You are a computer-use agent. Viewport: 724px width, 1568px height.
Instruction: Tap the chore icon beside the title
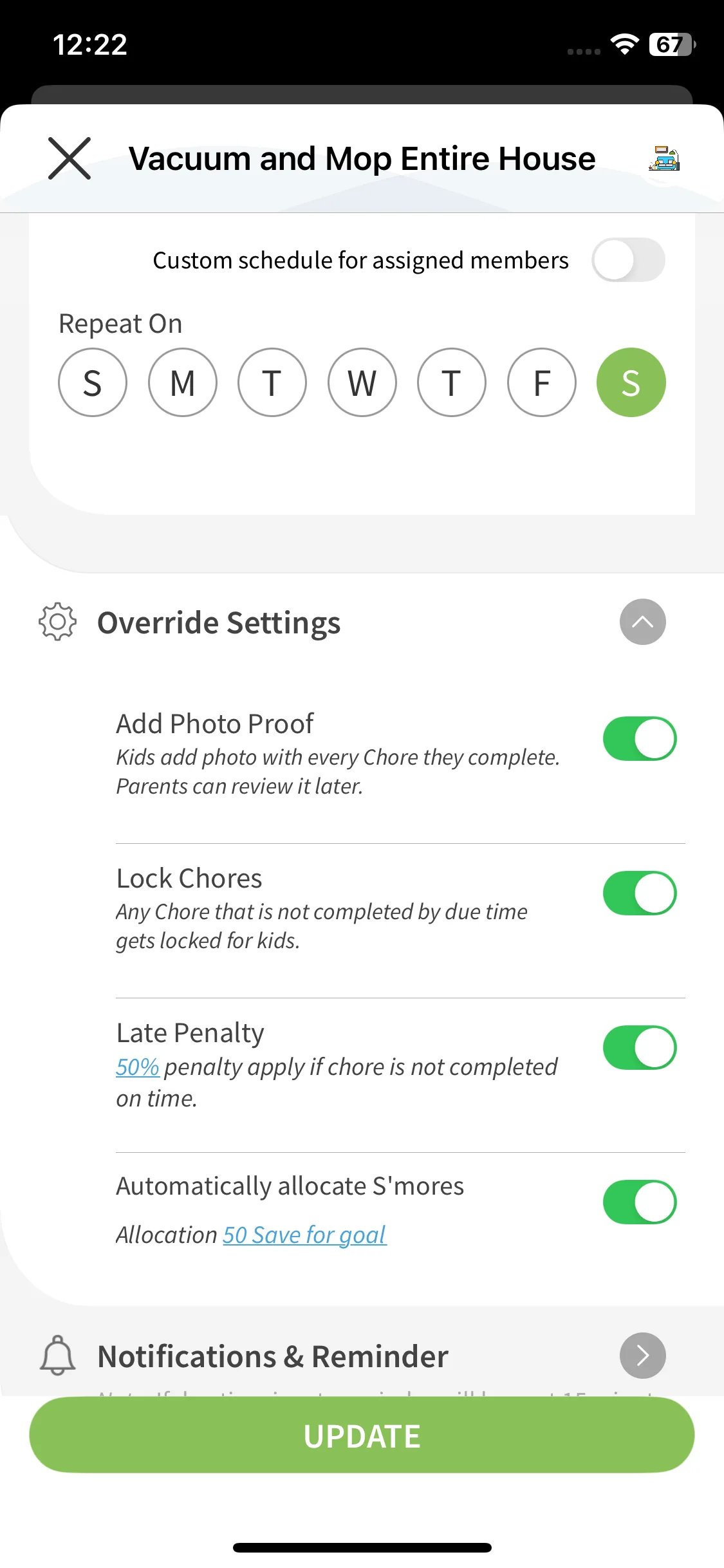[x=664, y=158]
